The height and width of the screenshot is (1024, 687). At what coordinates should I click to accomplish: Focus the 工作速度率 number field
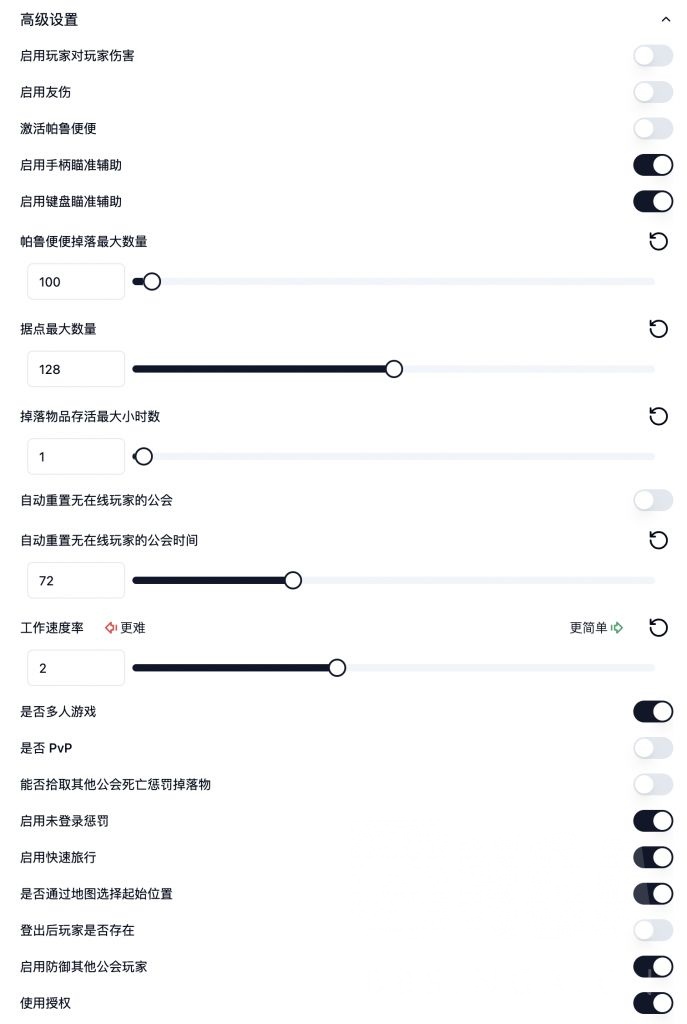(76, 668)
